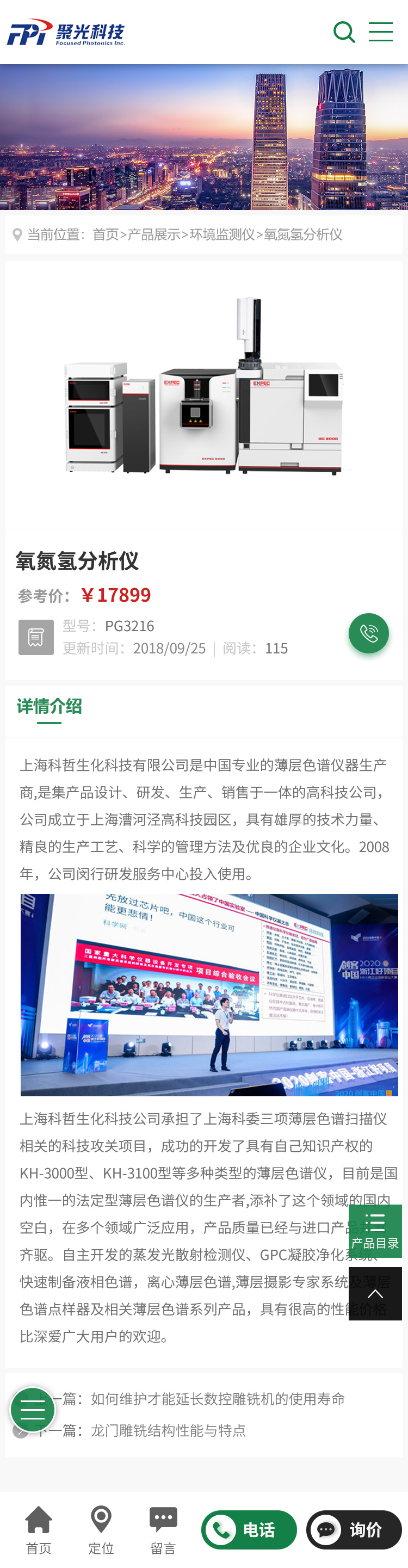This screenshot has height=1568, width=408.
Task: Open 产品展示 breadcrumb link
Action: 154,234
